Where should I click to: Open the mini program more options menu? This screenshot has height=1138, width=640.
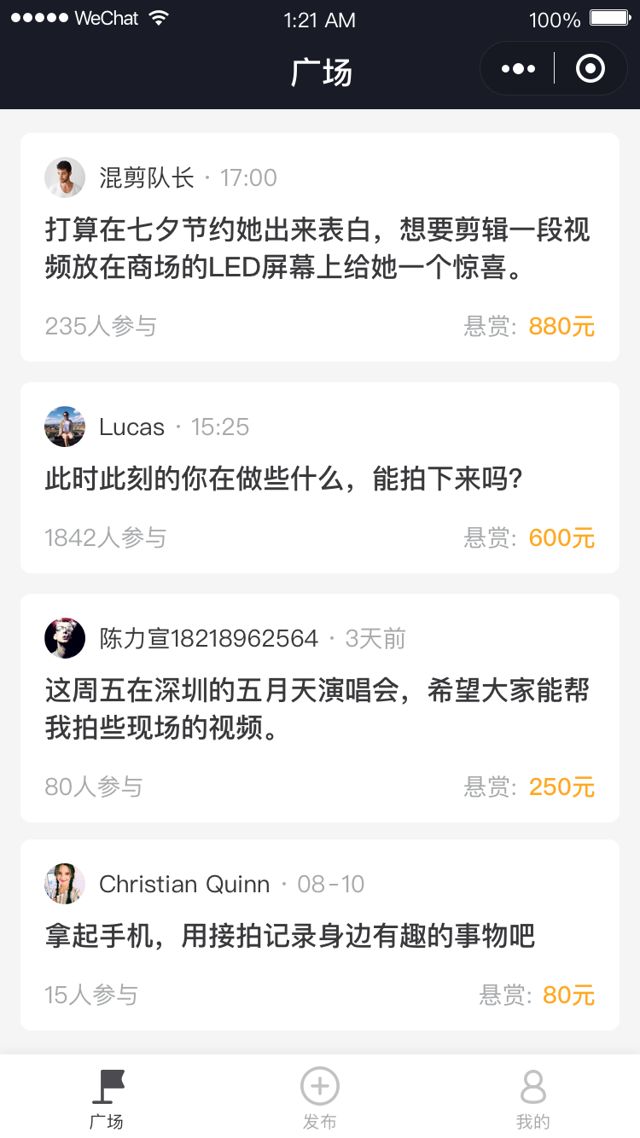[x=518, y=69]
